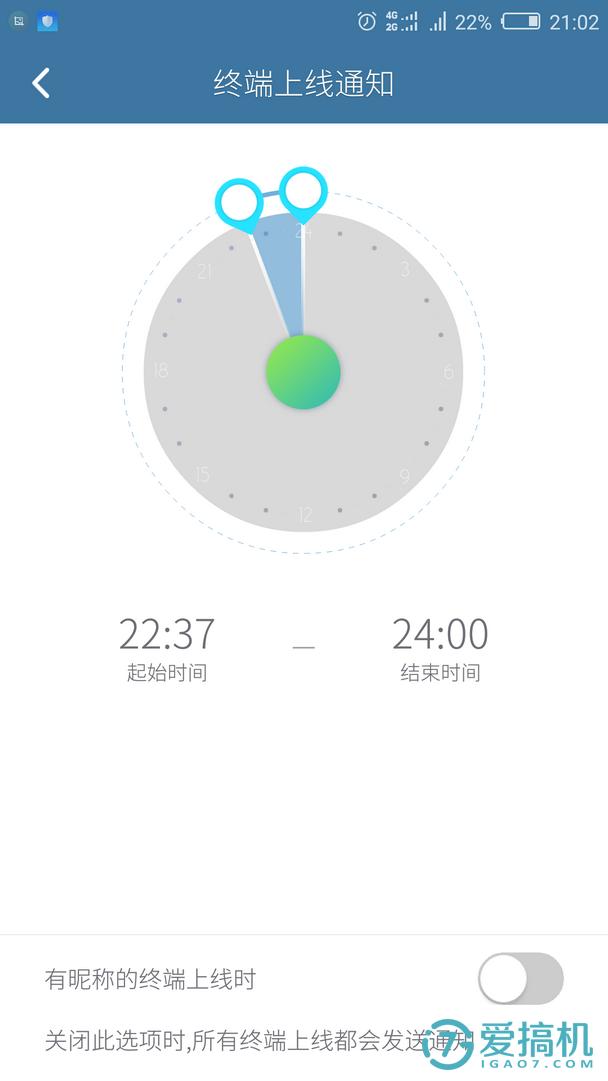Toggle the 有昵称的终端上线时 switch
Image resolution: width=608 pixels, height=1081 pixels.
point(520,978)
